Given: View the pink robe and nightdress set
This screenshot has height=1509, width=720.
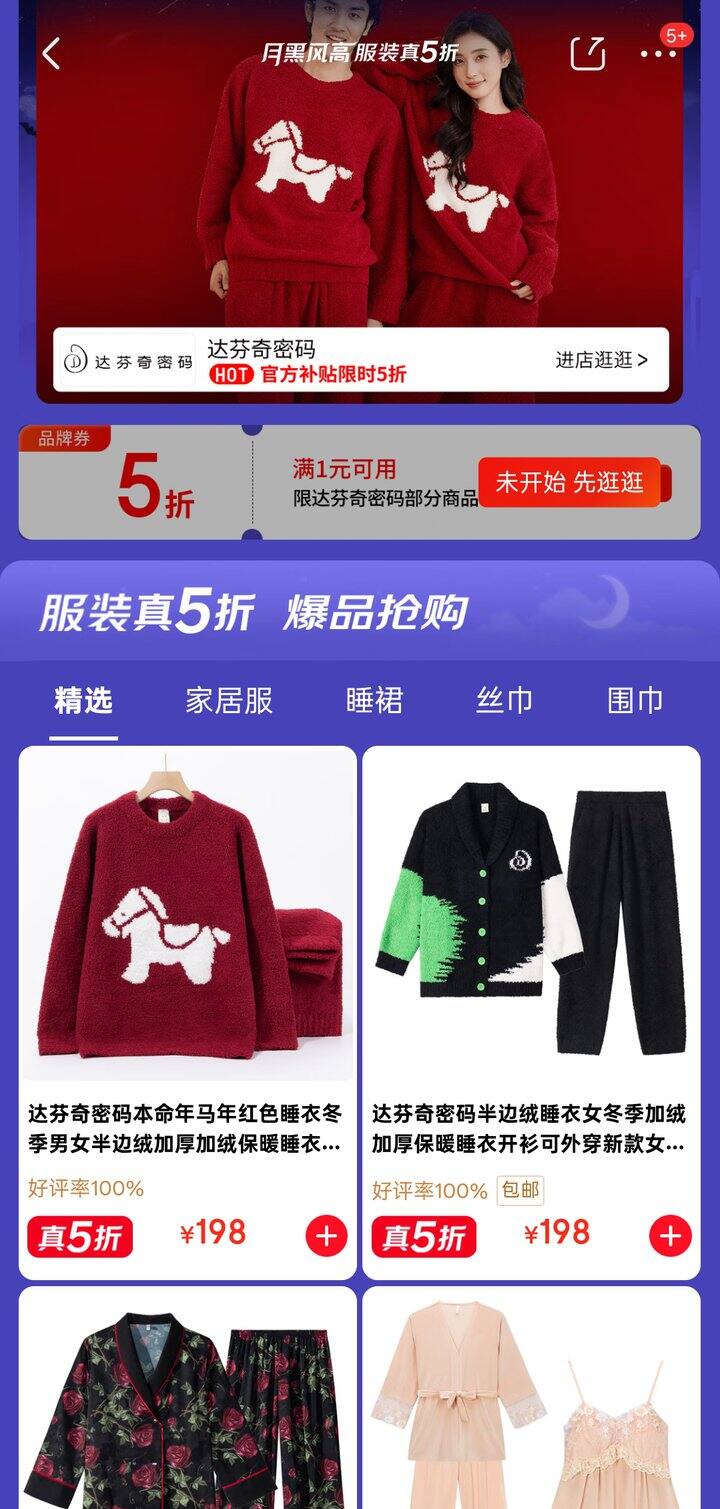Looking at the screenshot, I should (531, 1400).
